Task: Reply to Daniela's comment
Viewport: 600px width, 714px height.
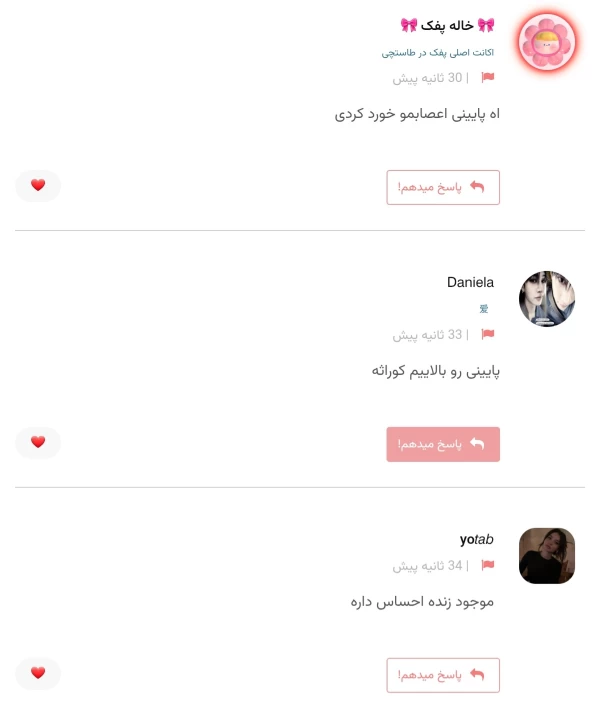Action: 443,444
